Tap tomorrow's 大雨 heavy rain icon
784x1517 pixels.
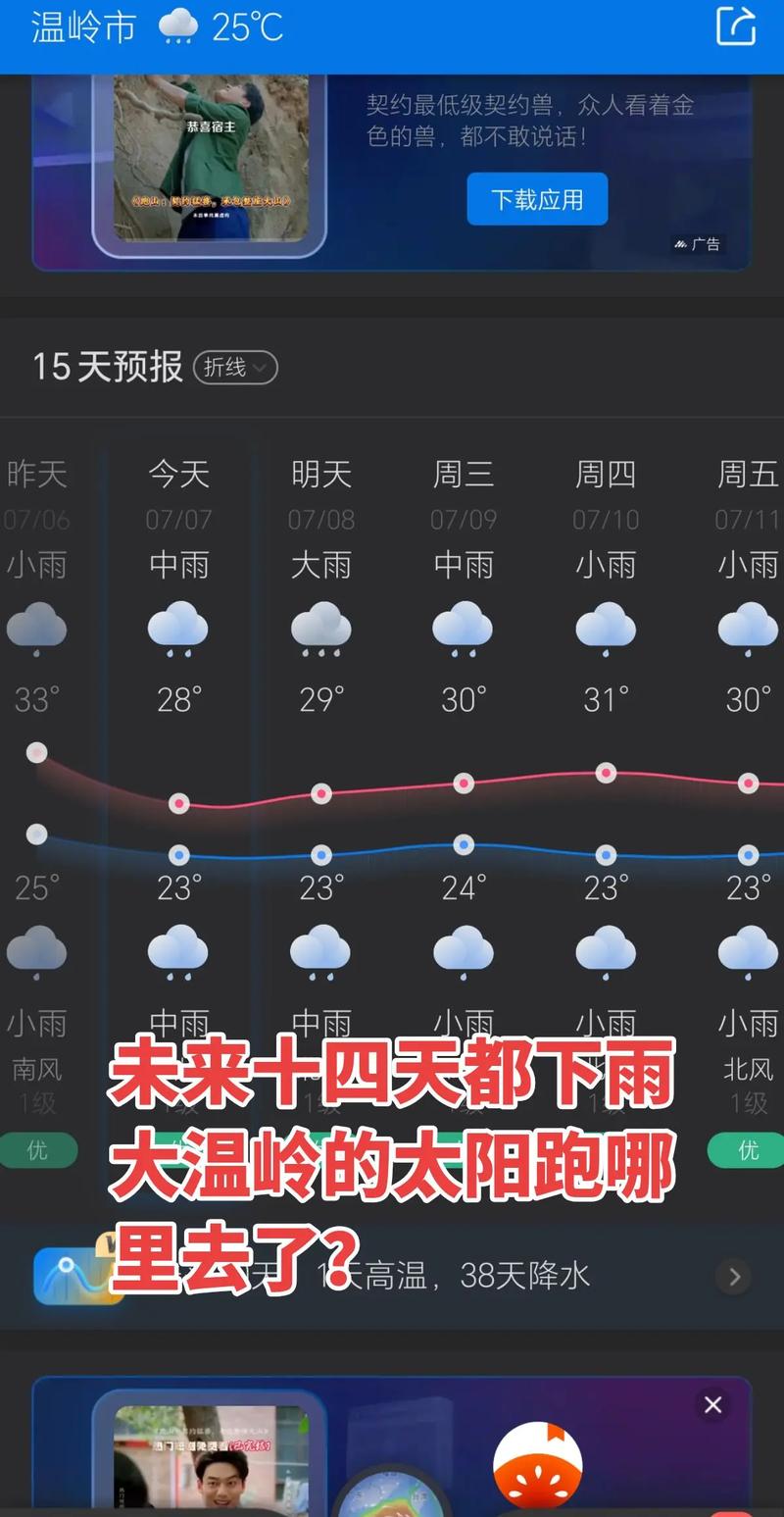[x=320, y=628]
